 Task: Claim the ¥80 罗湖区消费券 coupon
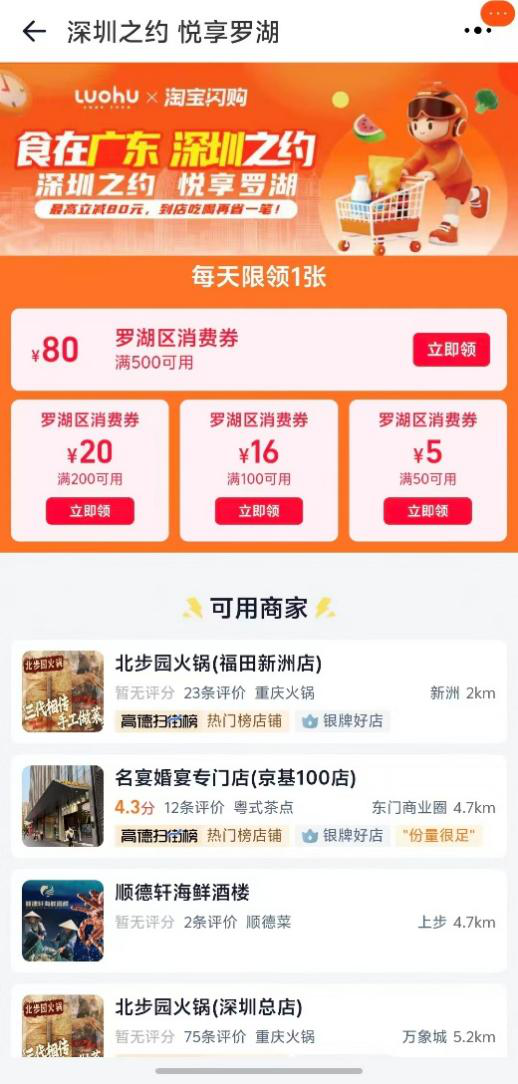tap(451, 349)
